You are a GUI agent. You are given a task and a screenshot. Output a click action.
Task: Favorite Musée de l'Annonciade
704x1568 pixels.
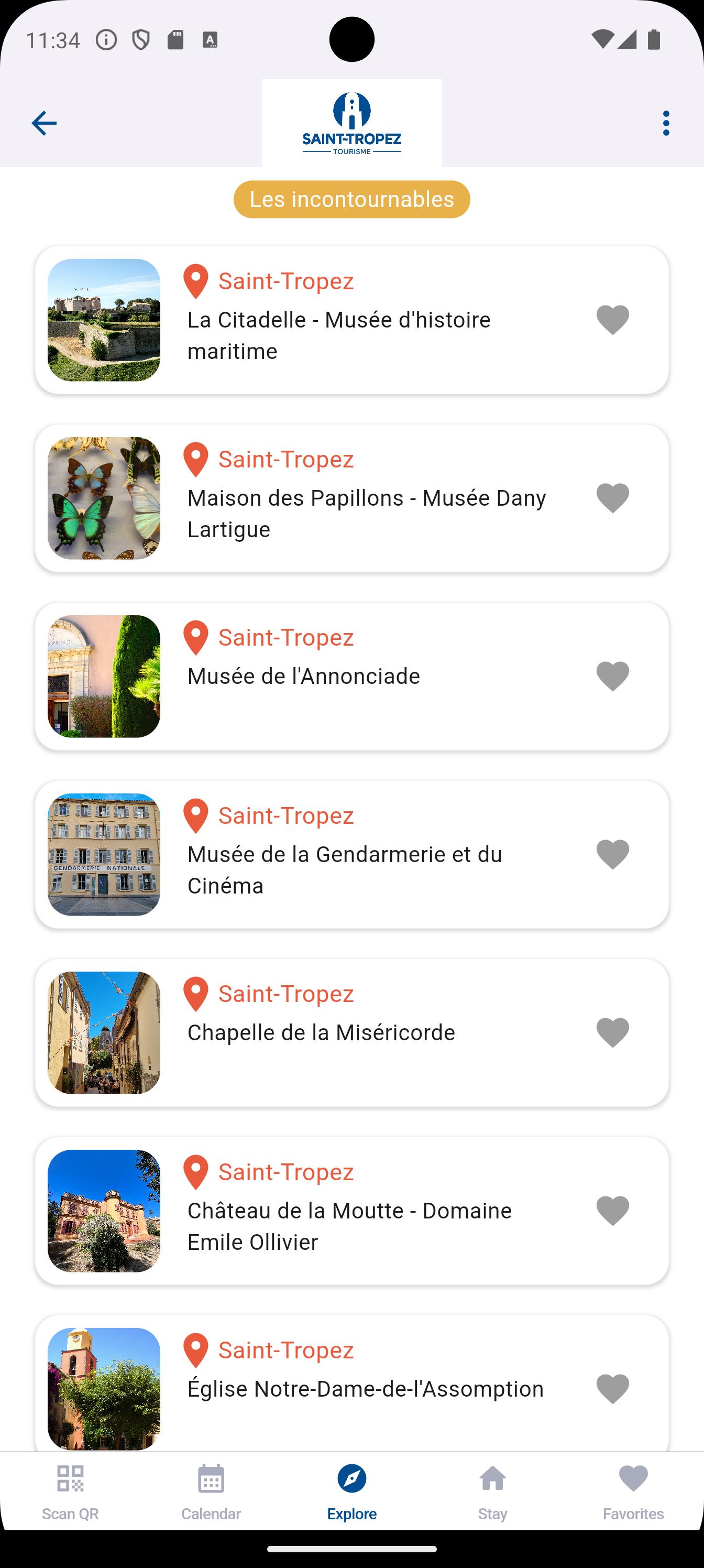pos(612,676)
